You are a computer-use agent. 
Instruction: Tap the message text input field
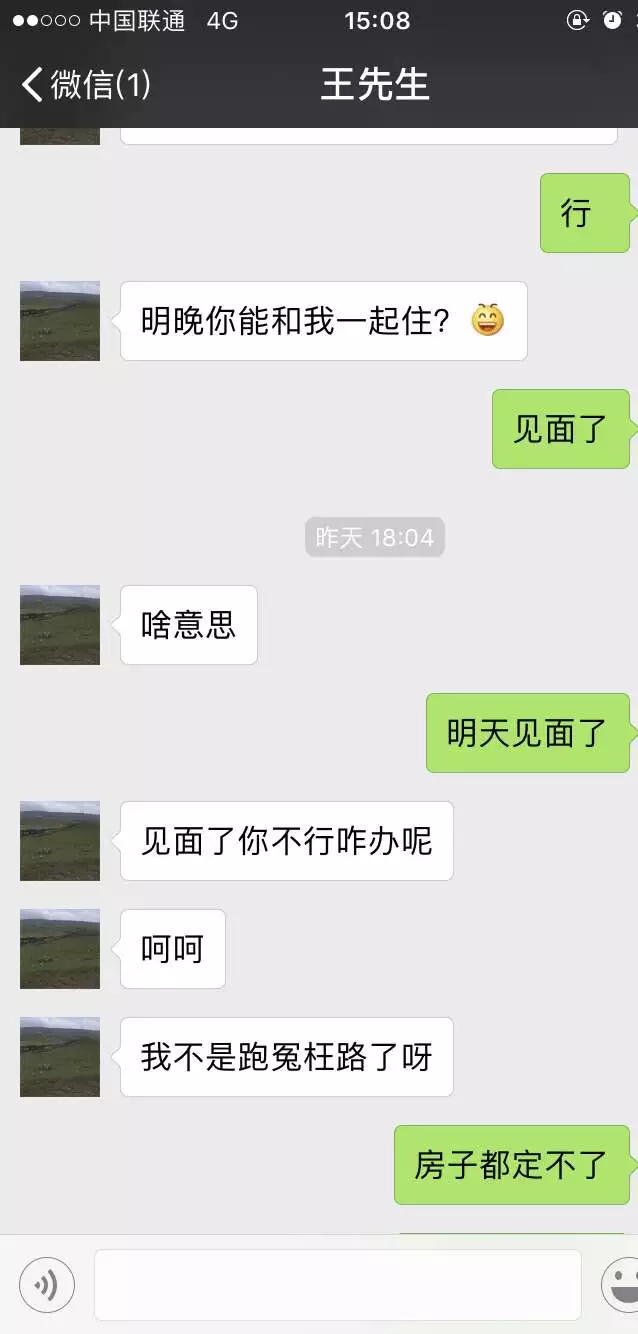tap(337, 1284)
